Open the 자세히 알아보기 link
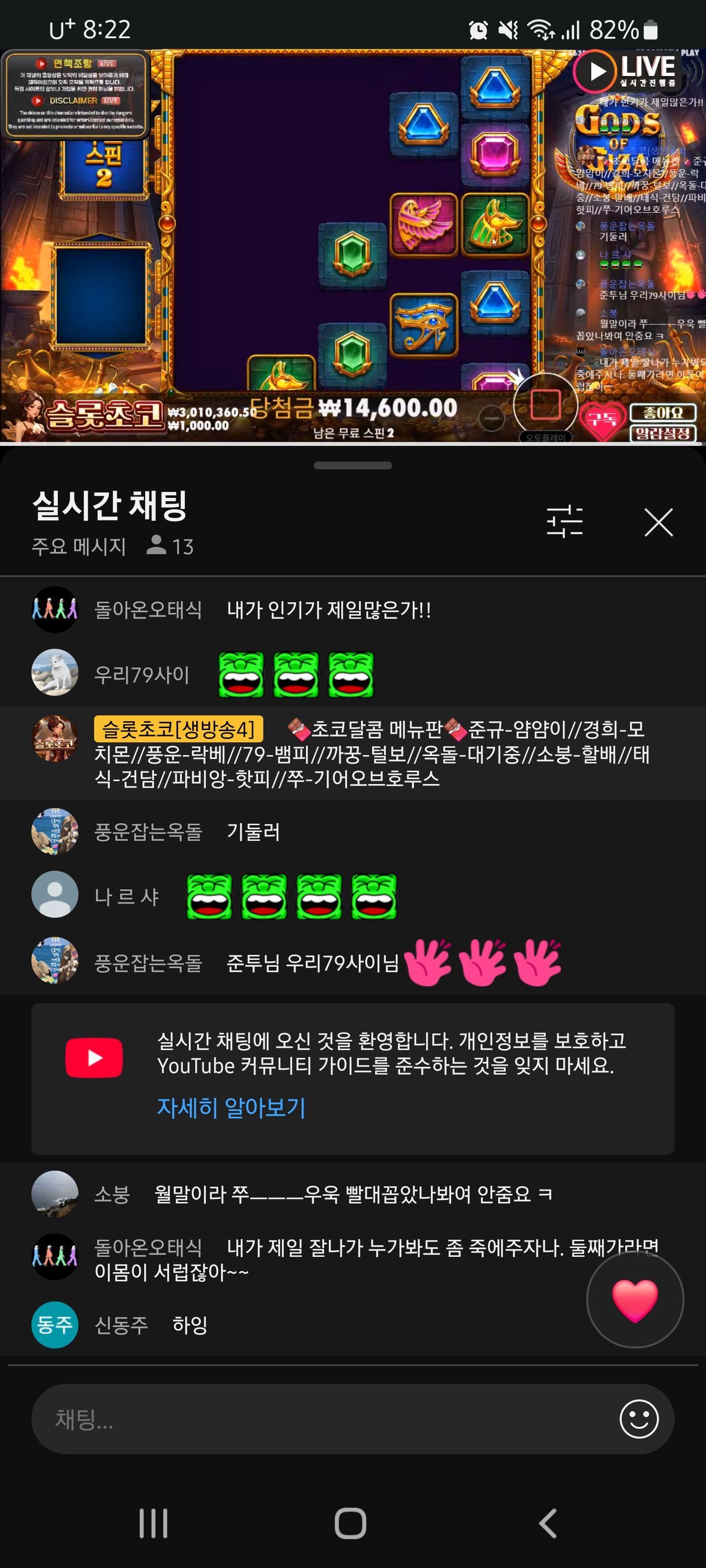706x1568 pixels. coord(231,1107)
